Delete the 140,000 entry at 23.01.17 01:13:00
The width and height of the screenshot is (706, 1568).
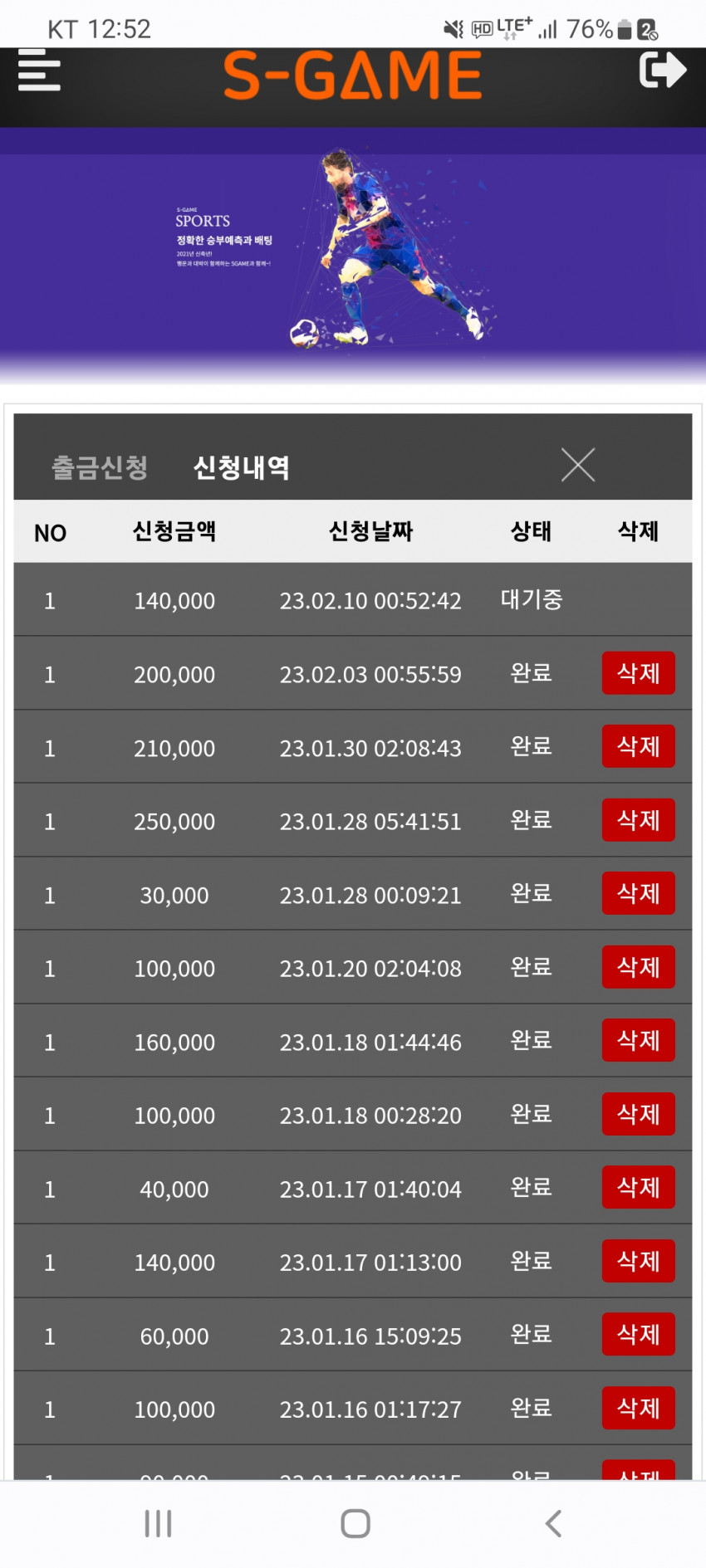point(638,1261)
